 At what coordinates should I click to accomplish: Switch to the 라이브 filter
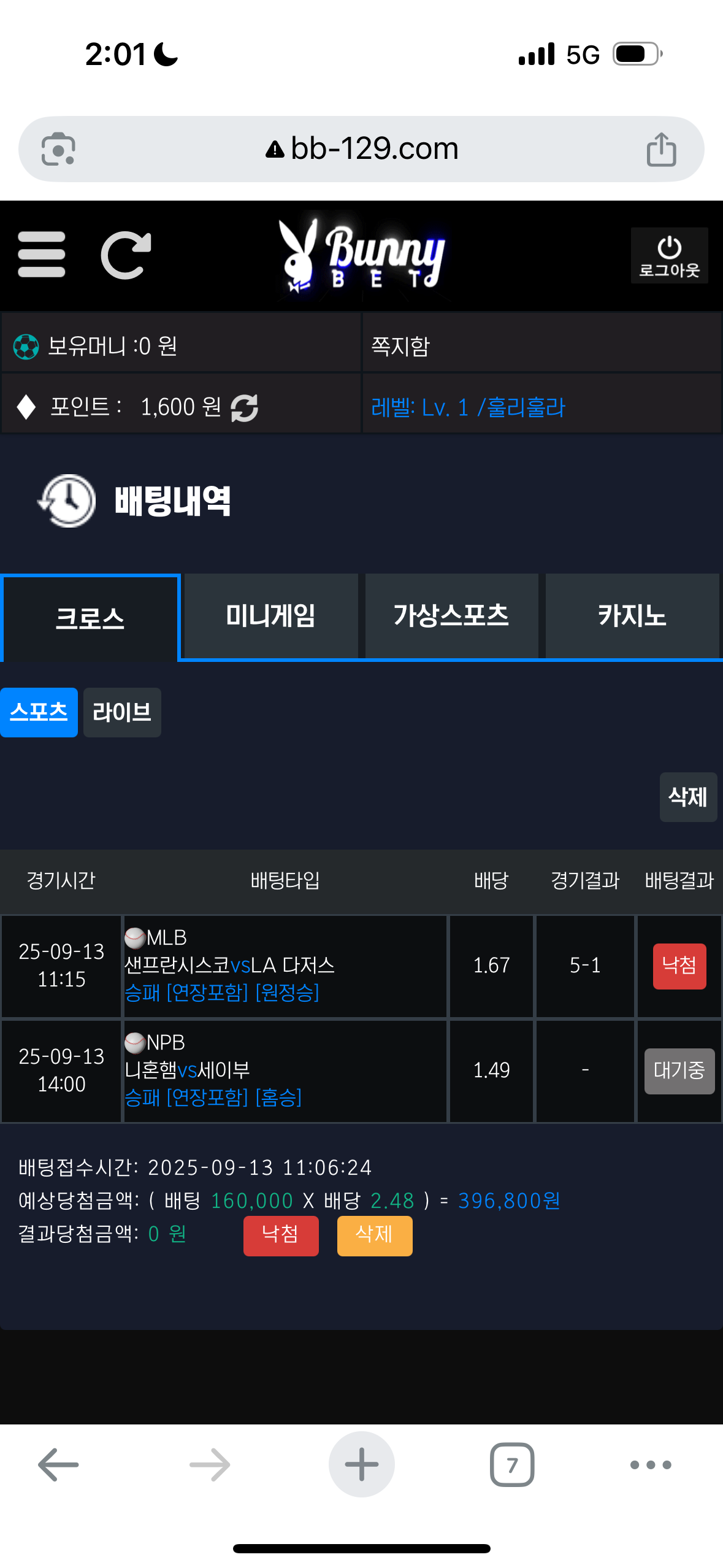tap(122, 712)
